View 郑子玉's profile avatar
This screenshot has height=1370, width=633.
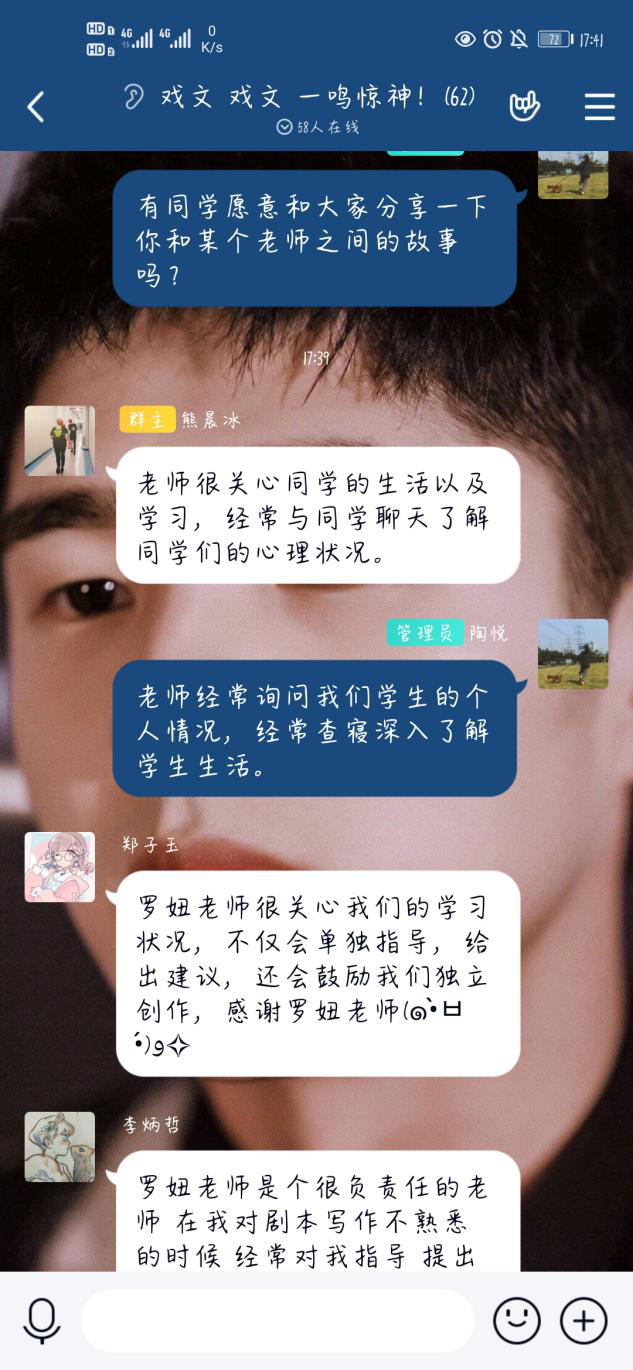click(60, 867)
